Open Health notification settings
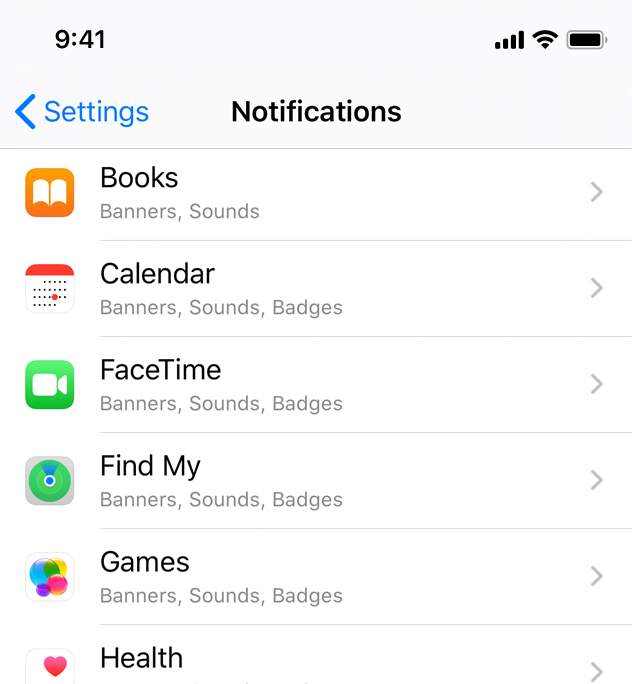Viewport: 632px width, 684px height. click(316, 662)
